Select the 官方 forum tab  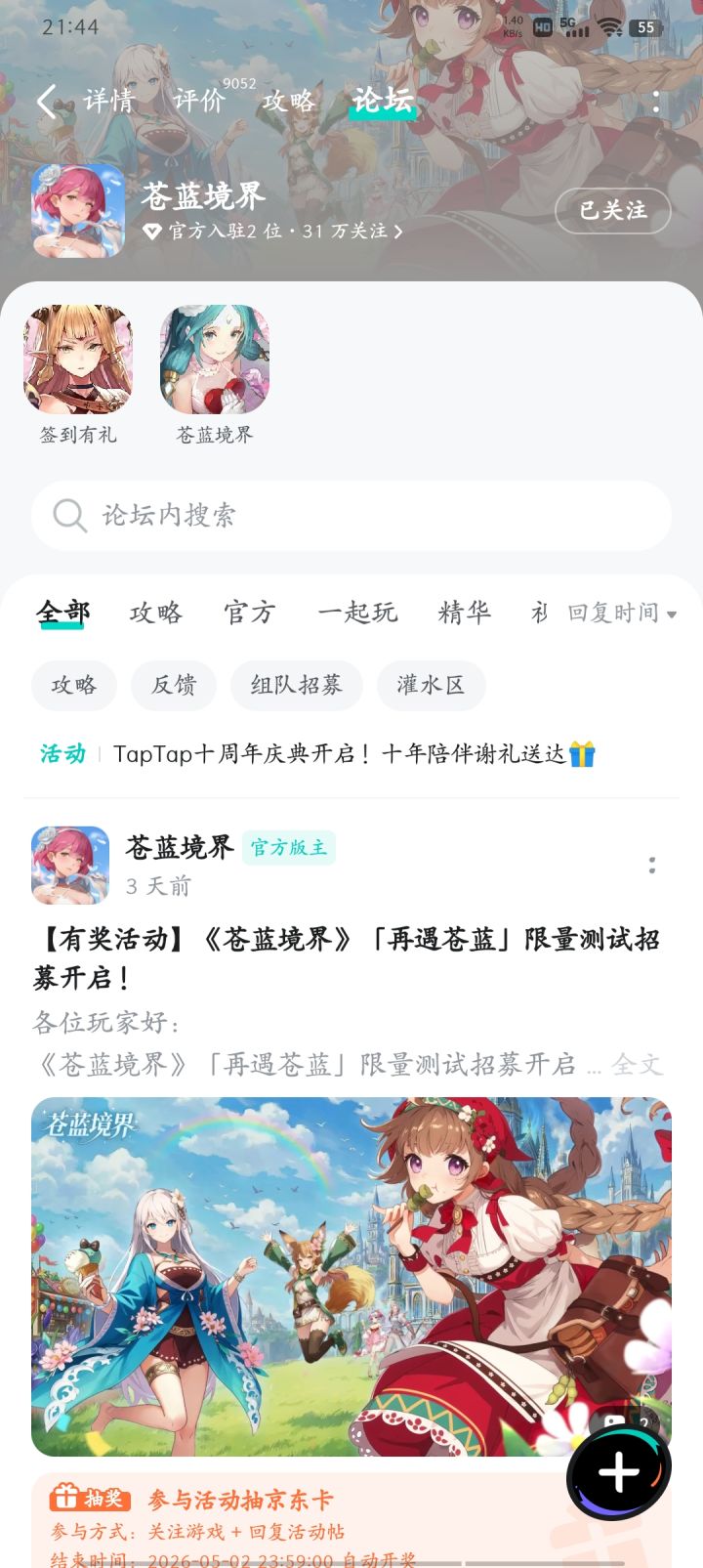coord(249,613)
